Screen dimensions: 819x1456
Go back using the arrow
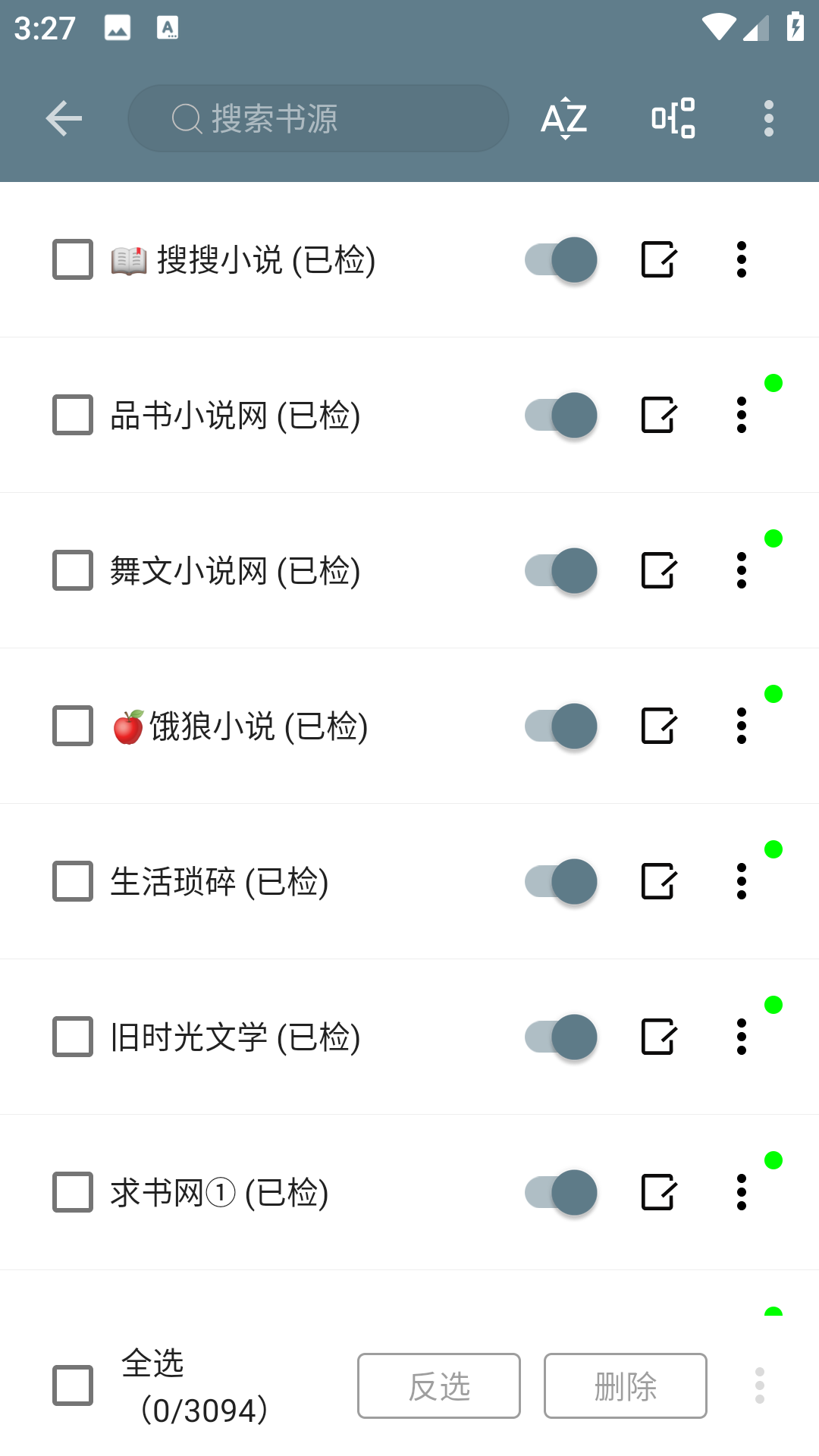[x=64, y=118]
